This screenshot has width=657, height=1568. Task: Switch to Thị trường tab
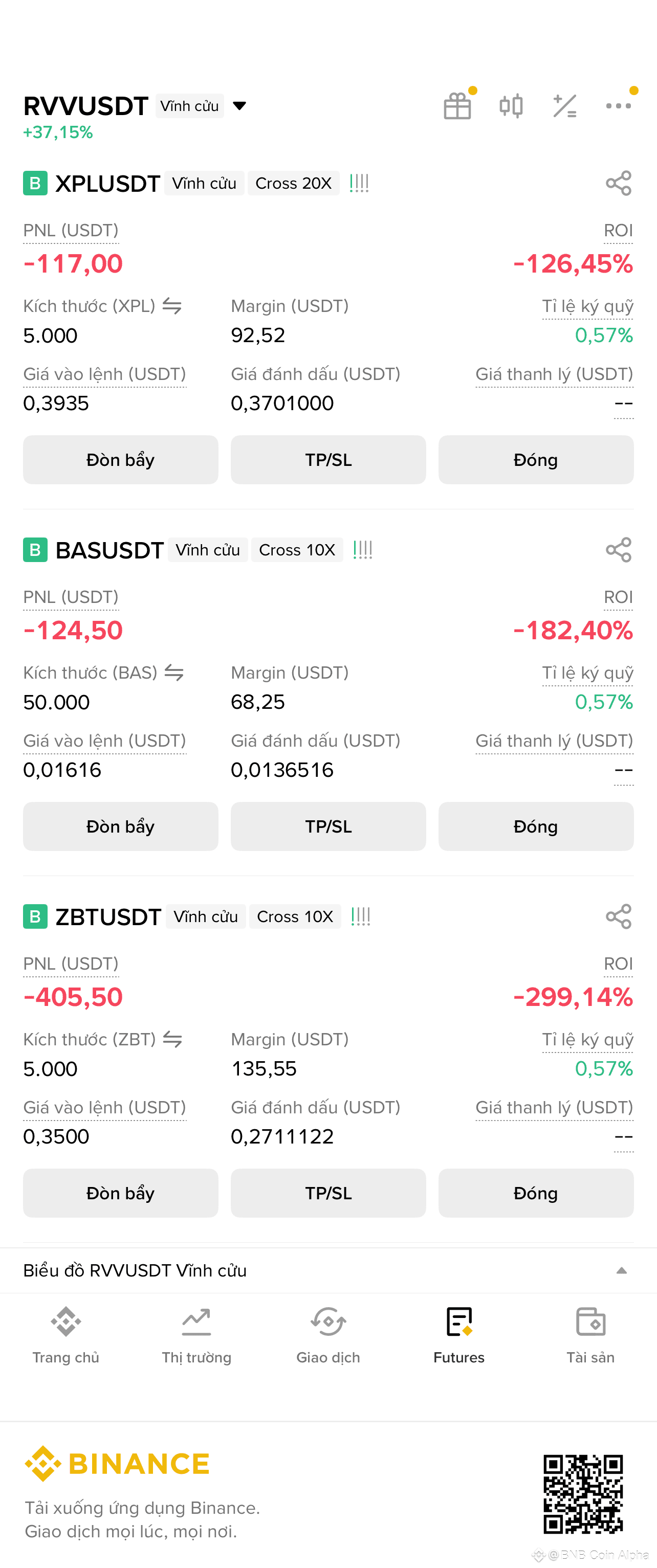pos(196,1335)
